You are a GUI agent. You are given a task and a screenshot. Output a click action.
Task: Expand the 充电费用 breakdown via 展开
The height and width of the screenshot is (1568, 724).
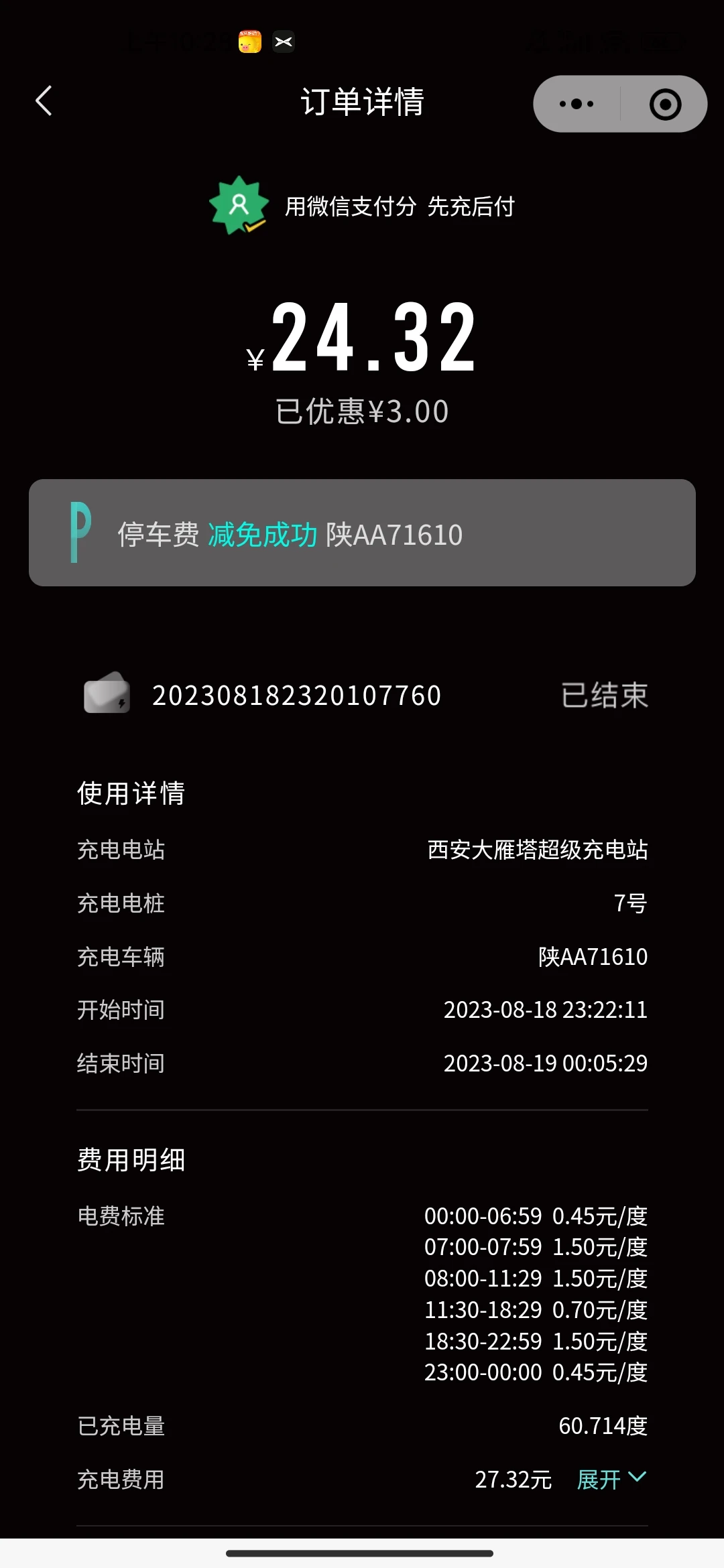(x=611, y=1479)
